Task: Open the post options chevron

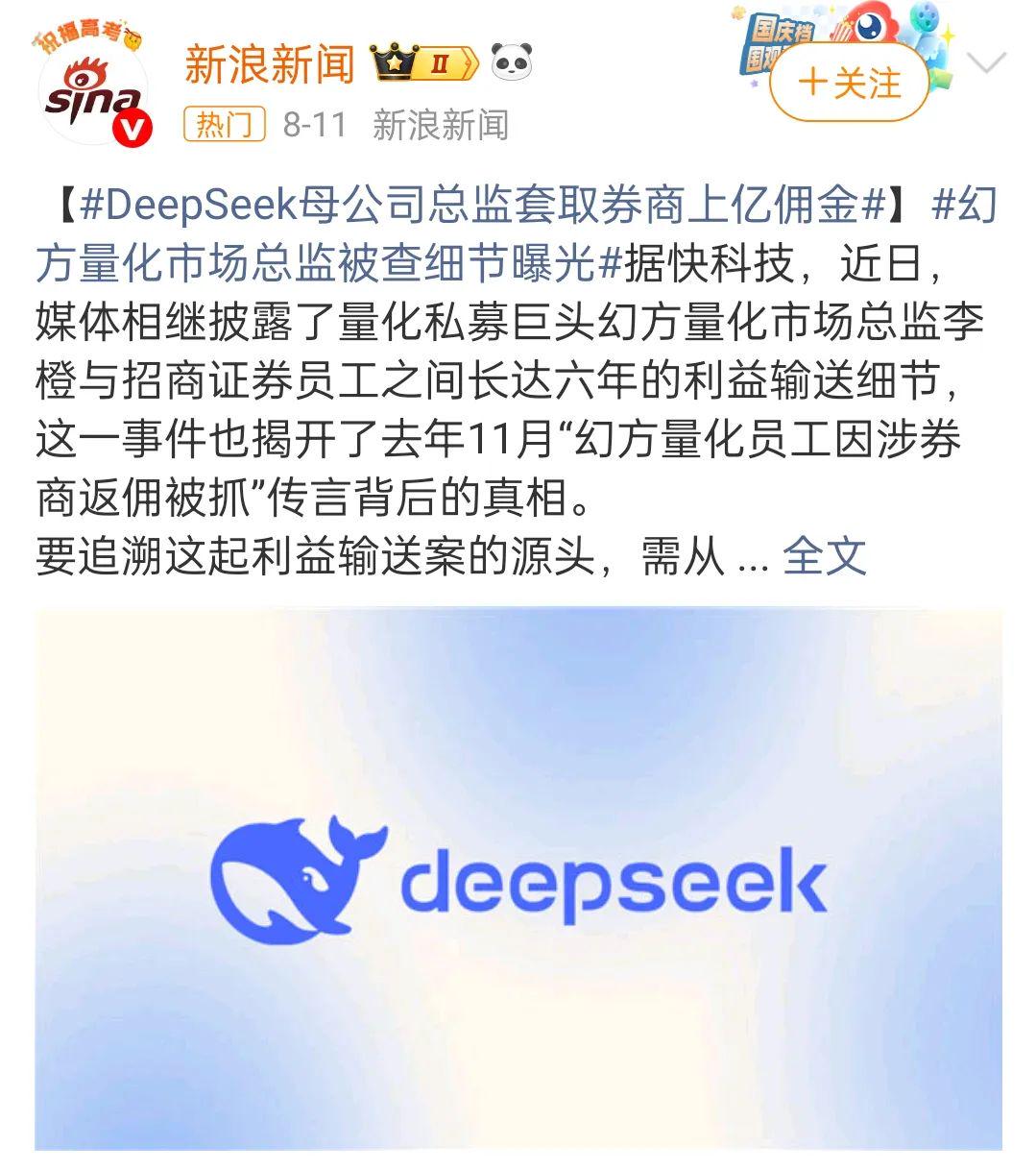Action: click(985, 64)
